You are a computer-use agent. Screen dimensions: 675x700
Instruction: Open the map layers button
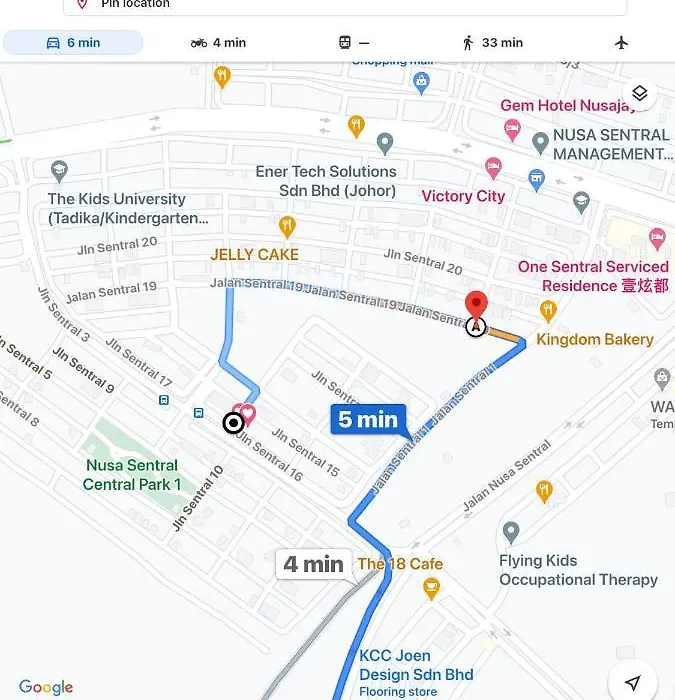(x=640, y=94)
